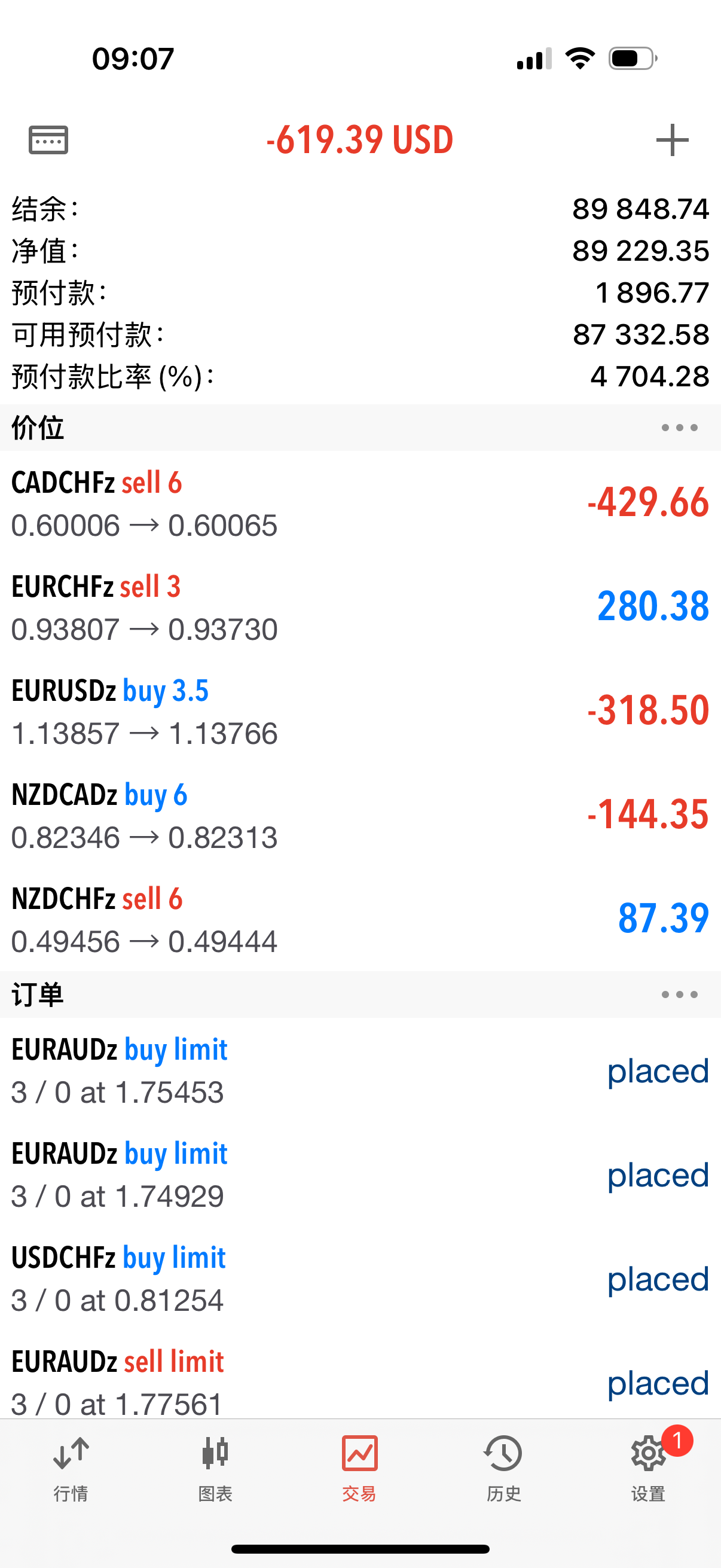The image size is (721, 1568).
Task: Switch to the 行情 tab
Action: tap(71, 1469)
